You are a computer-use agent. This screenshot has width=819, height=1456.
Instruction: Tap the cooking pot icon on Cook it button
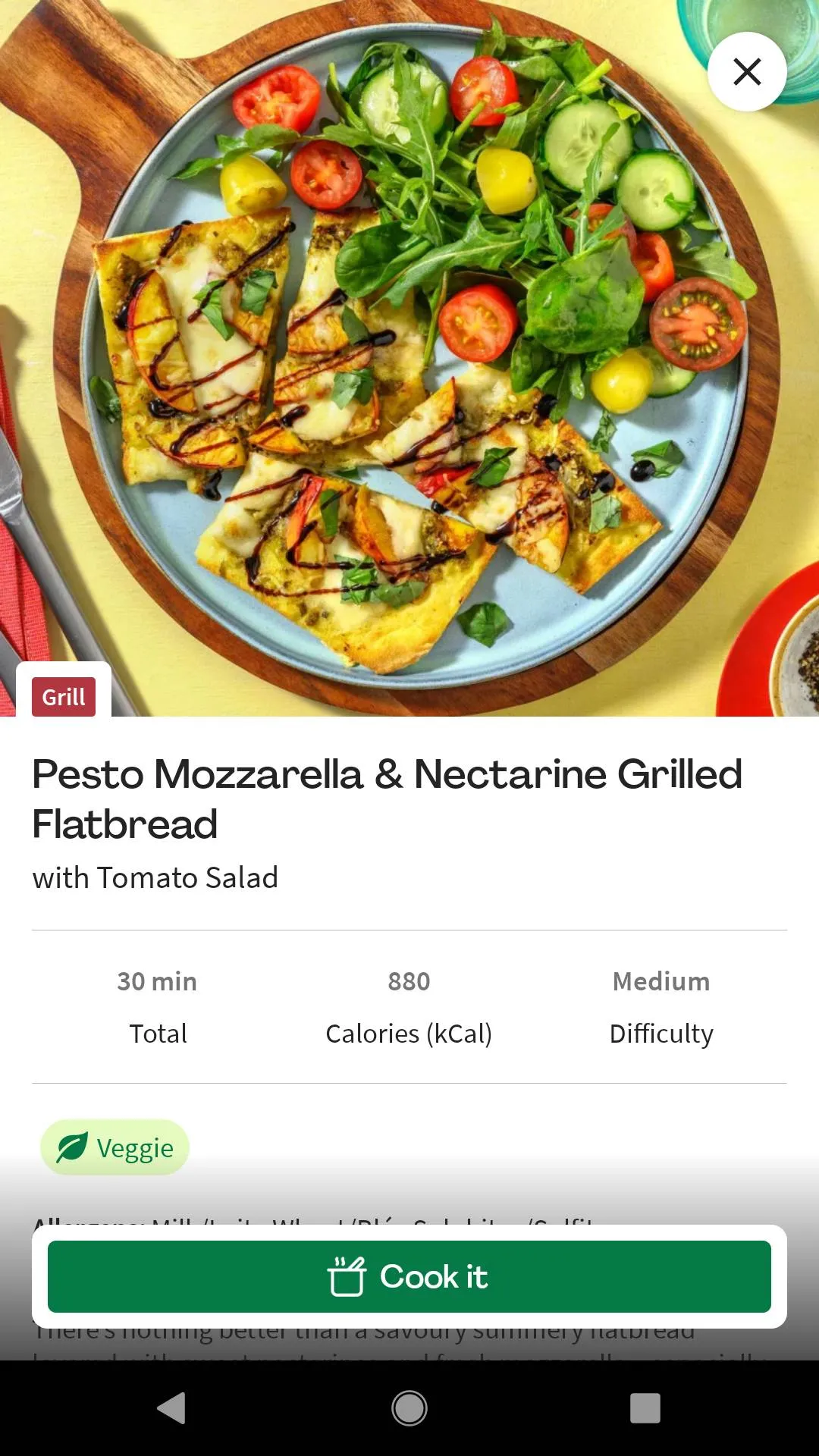pyautogui.click(x=348, y=1276)
